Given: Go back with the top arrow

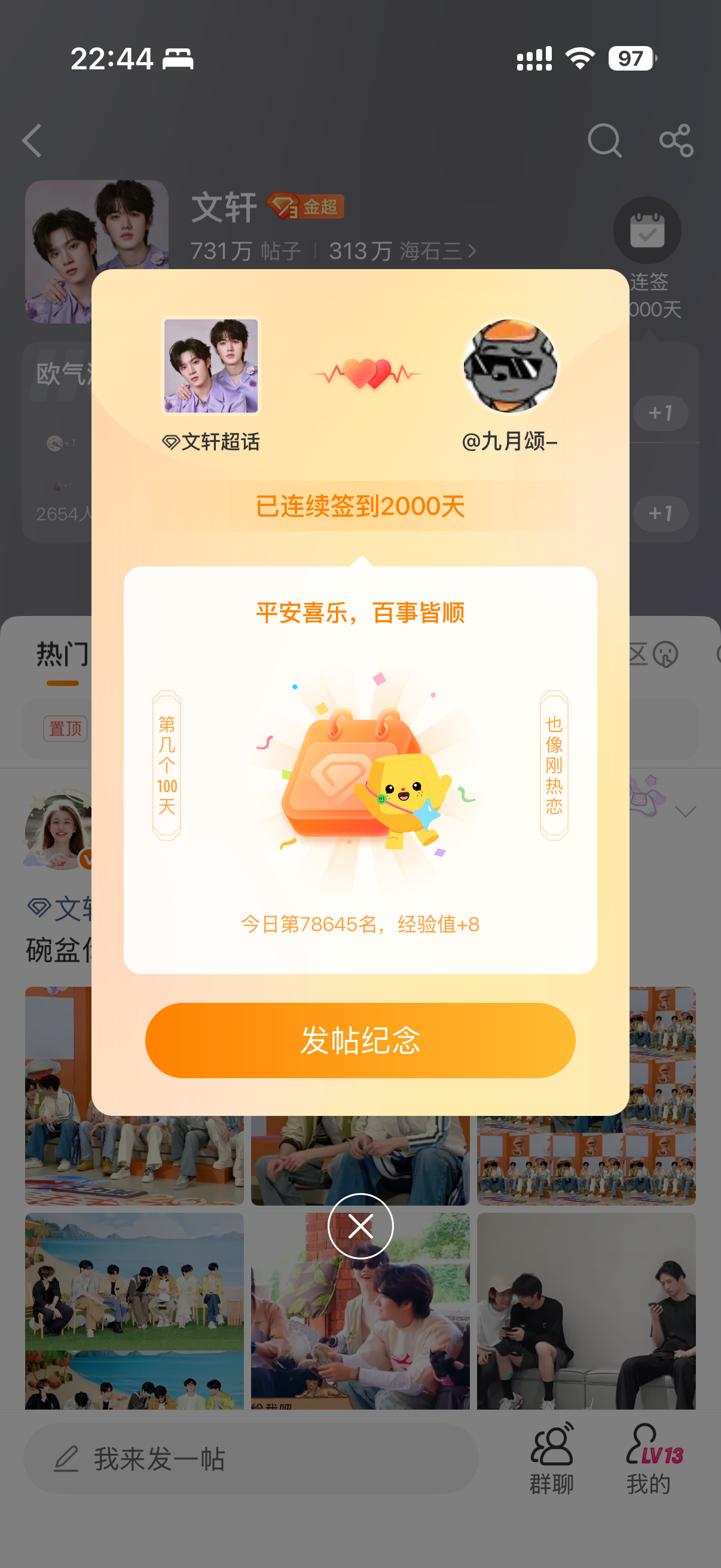Looking at the screenshot, I should click(32, 141).
